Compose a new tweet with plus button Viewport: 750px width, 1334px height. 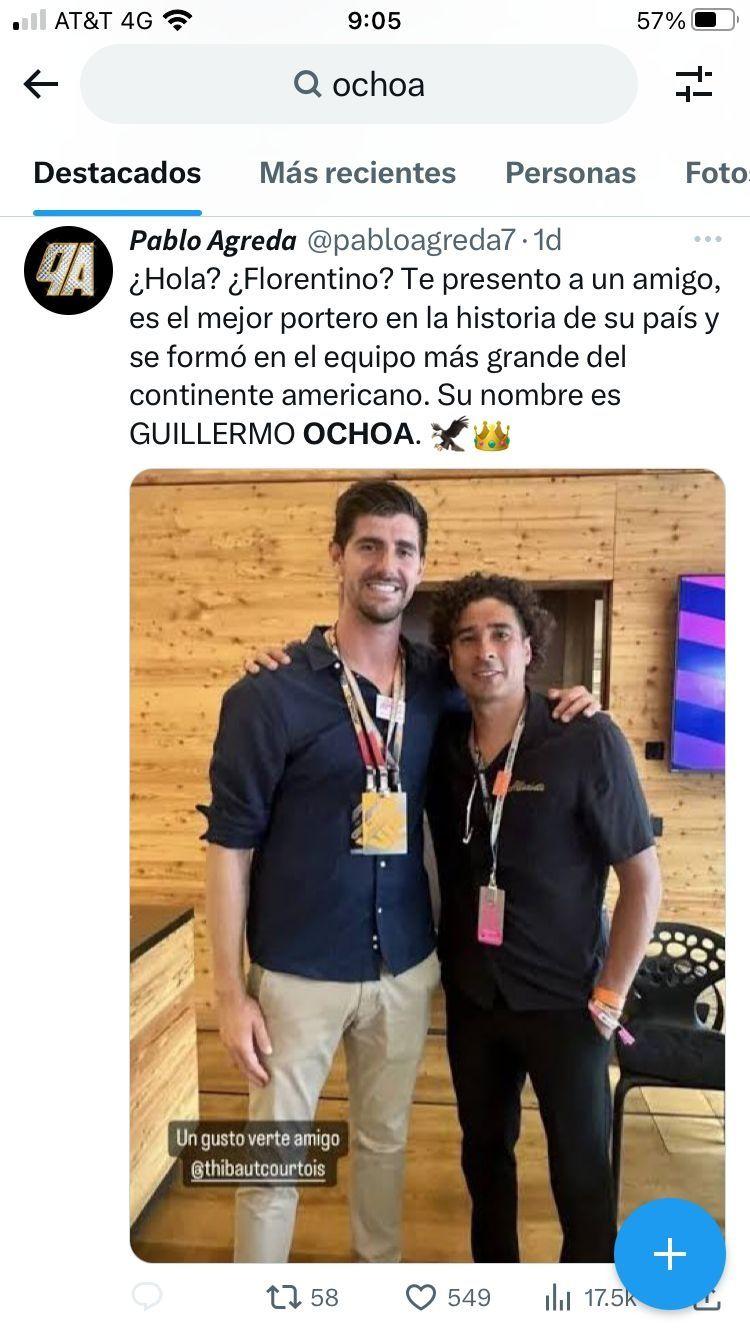669,1254
